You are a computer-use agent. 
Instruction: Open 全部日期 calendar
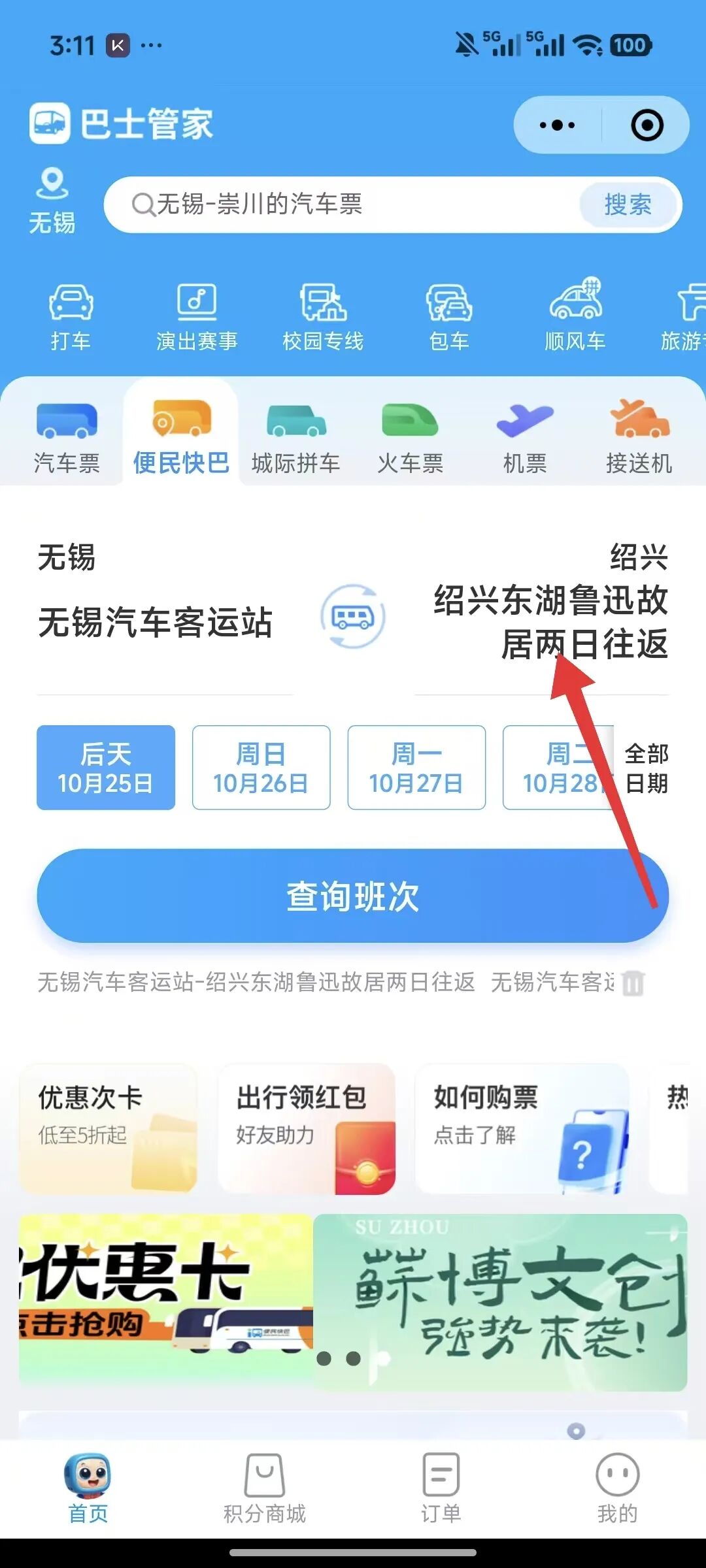tap(647, 768)
